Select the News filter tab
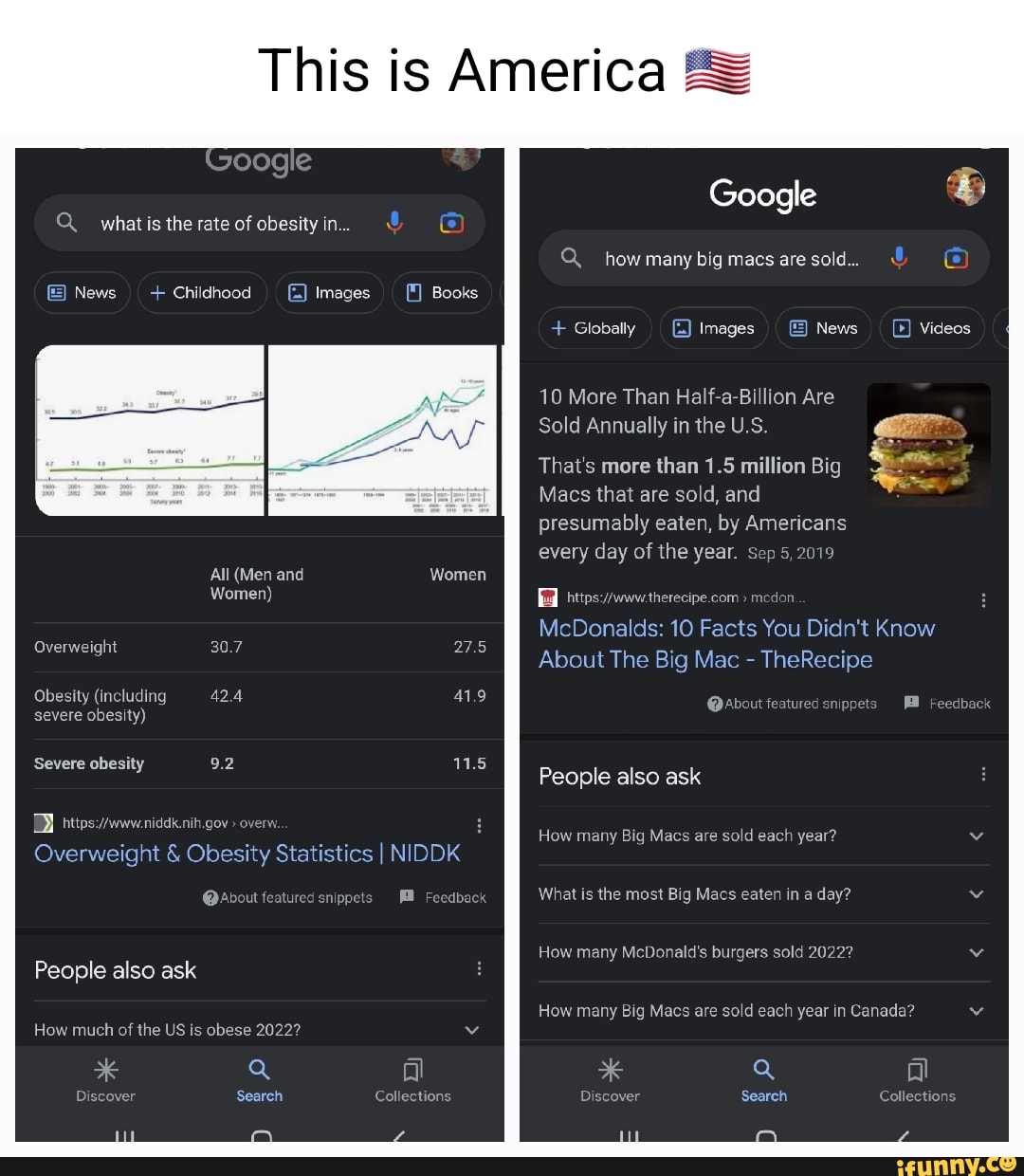The height and width of the screenshot is (1176, 1024). pyautogui.click(x=823, y=328)
